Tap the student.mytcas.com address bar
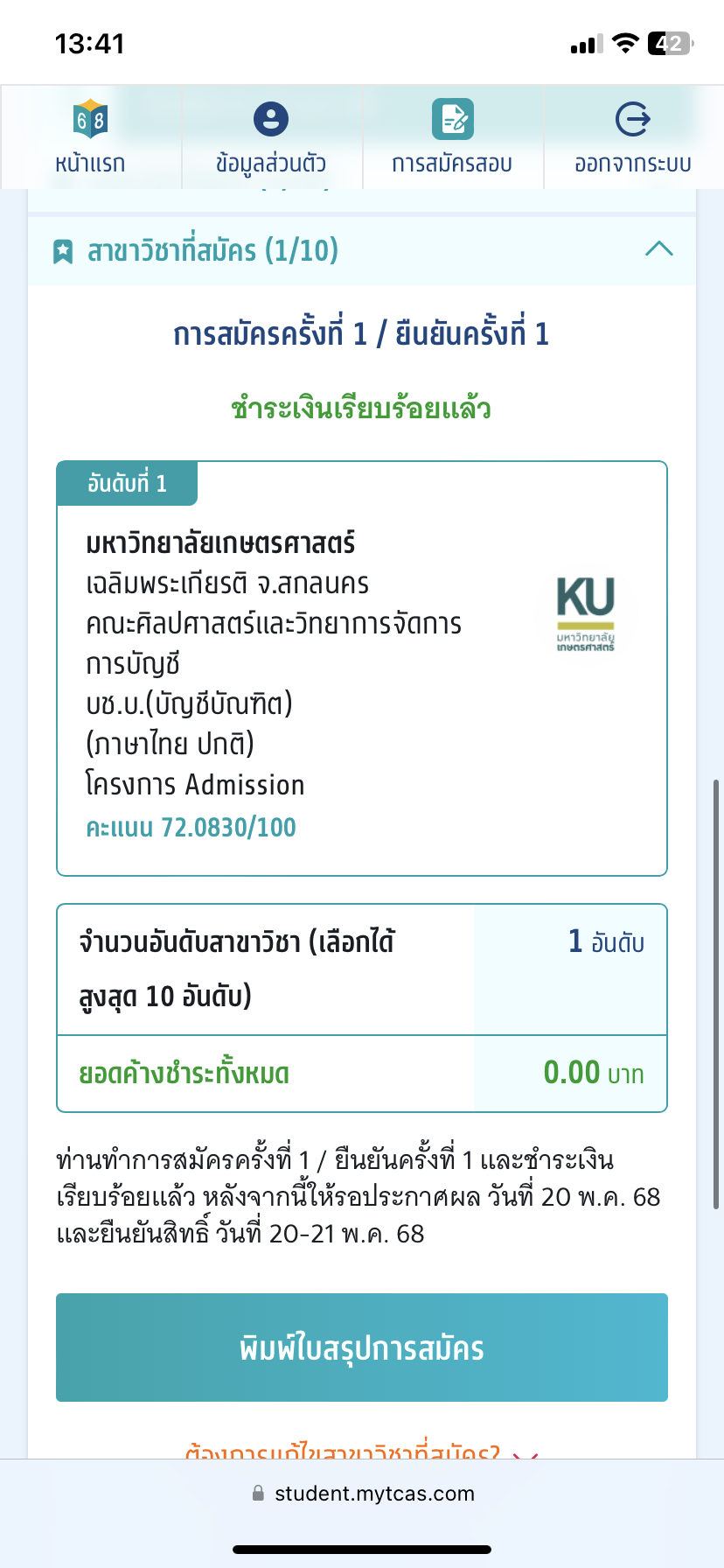The height and width of the screenshot is (1568, 724). pyautogui.click(x=362, y=1494)
